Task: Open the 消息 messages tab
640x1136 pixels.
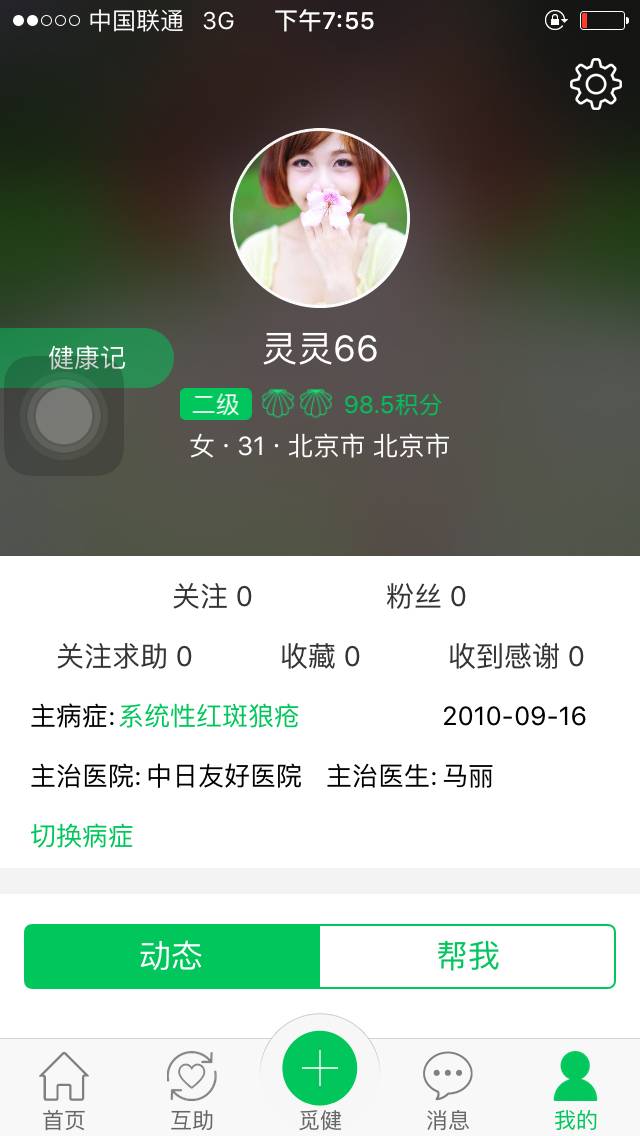Action: click(x=448, y=1090)
